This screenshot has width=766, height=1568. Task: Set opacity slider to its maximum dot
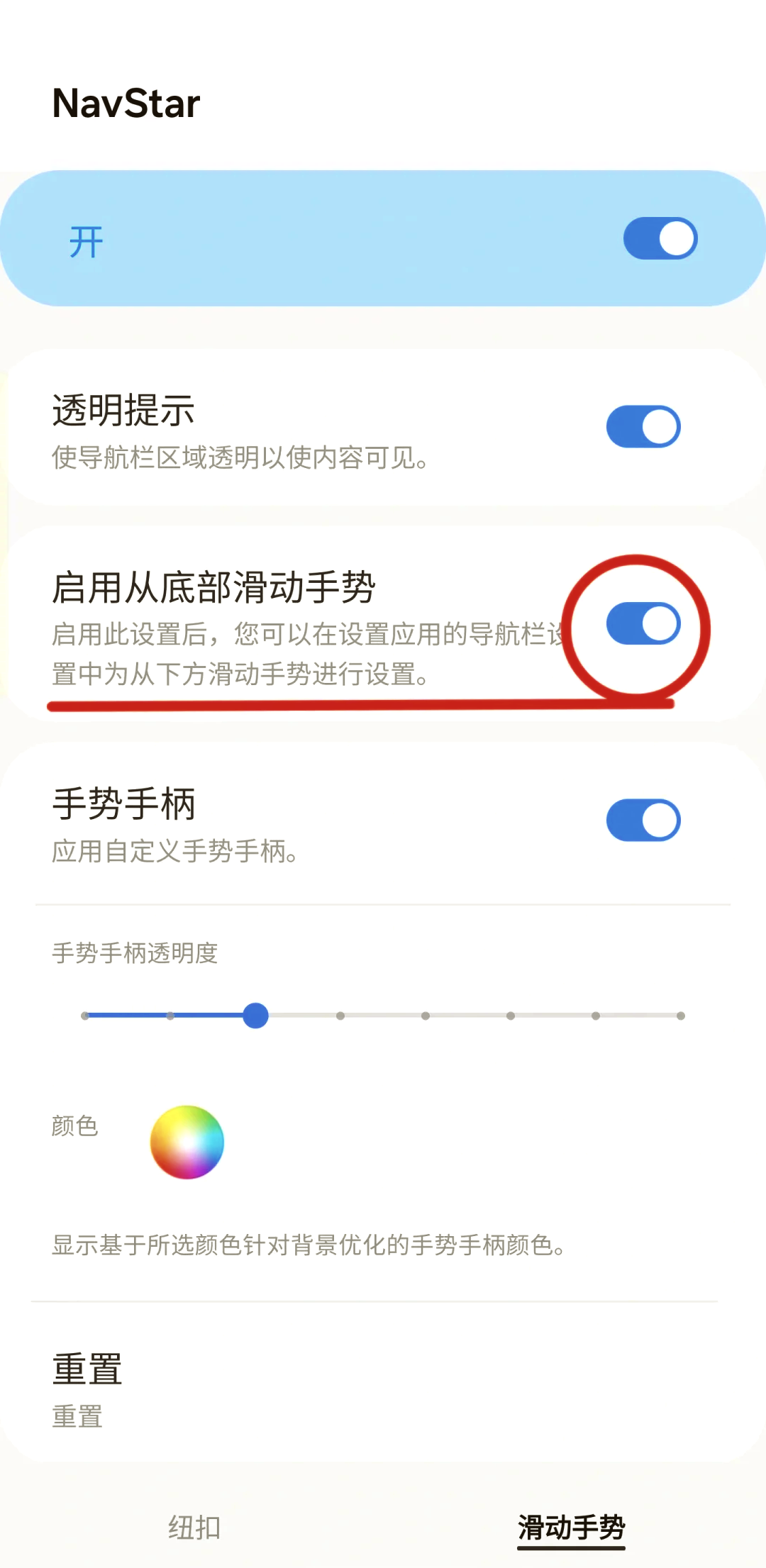[x=680, y=1016]
